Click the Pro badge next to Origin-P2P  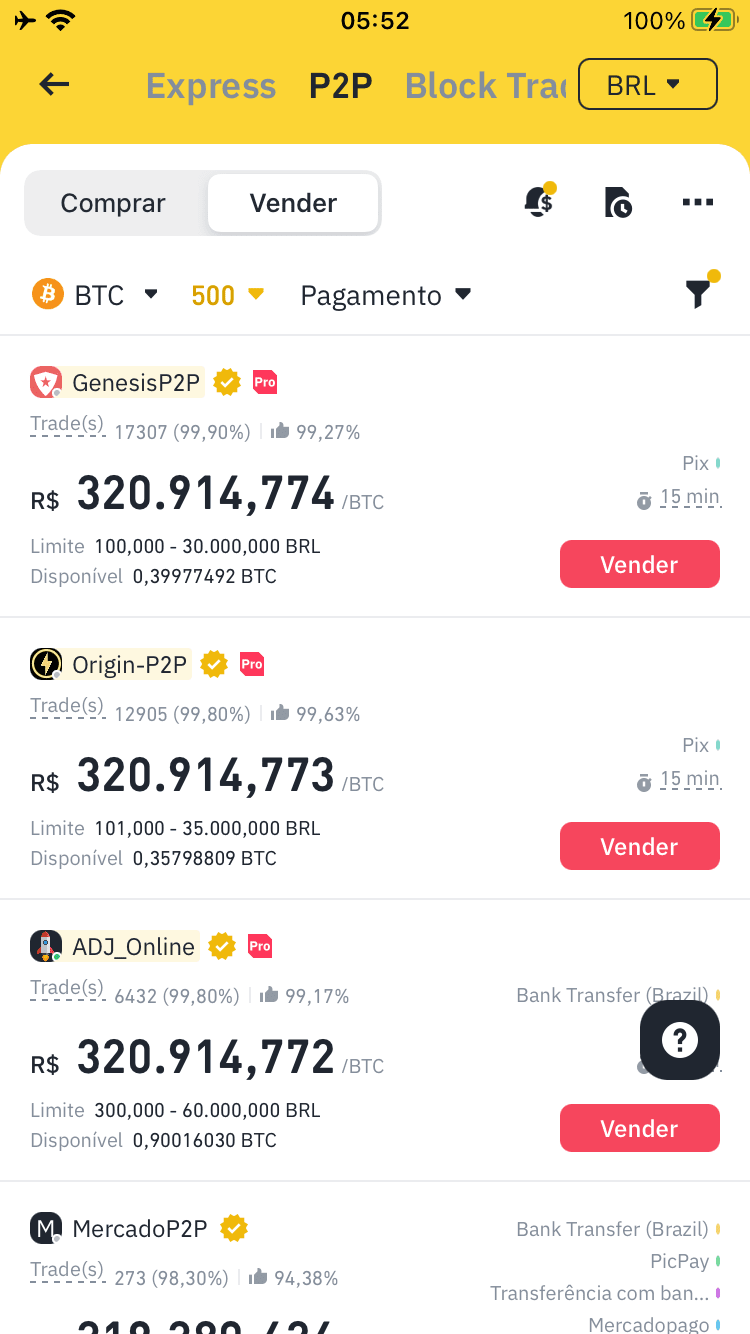point(252,663)
